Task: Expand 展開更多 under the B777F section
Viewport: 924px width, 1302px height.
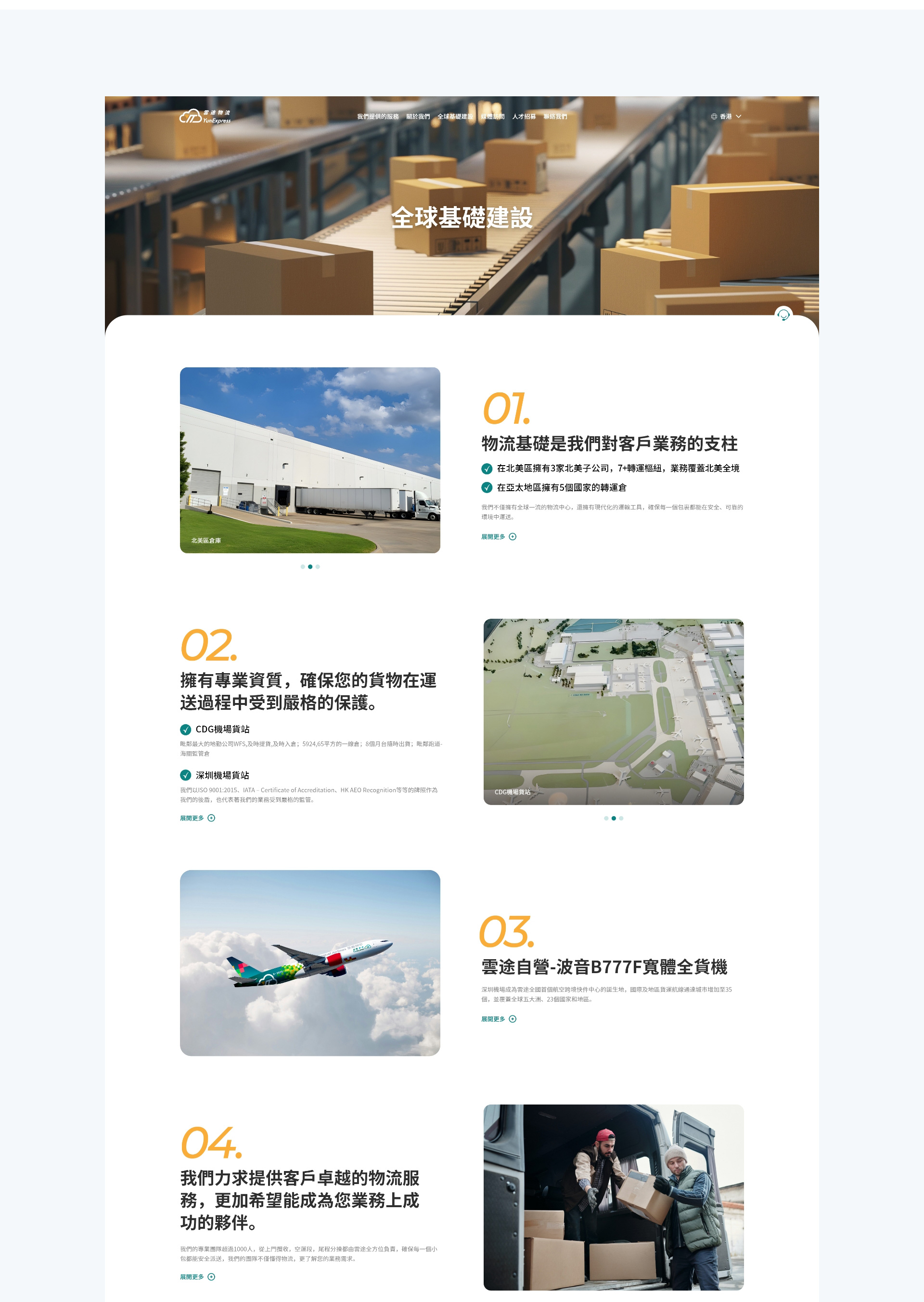Action: [499, 1019]
